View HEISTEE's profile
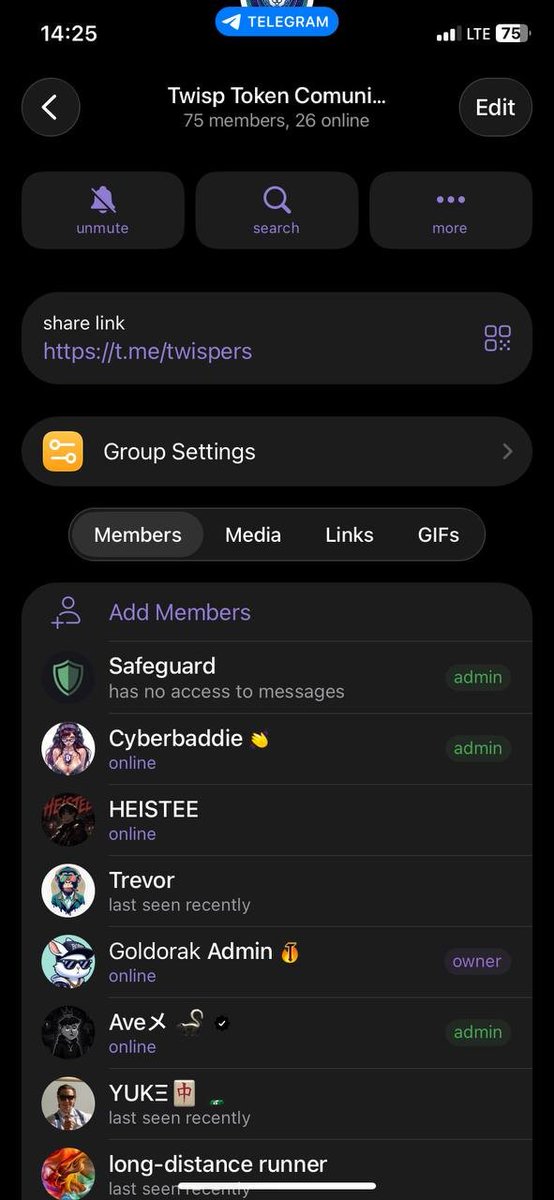This screenshot has height=1200, width=554. click(x=277, y=819)
